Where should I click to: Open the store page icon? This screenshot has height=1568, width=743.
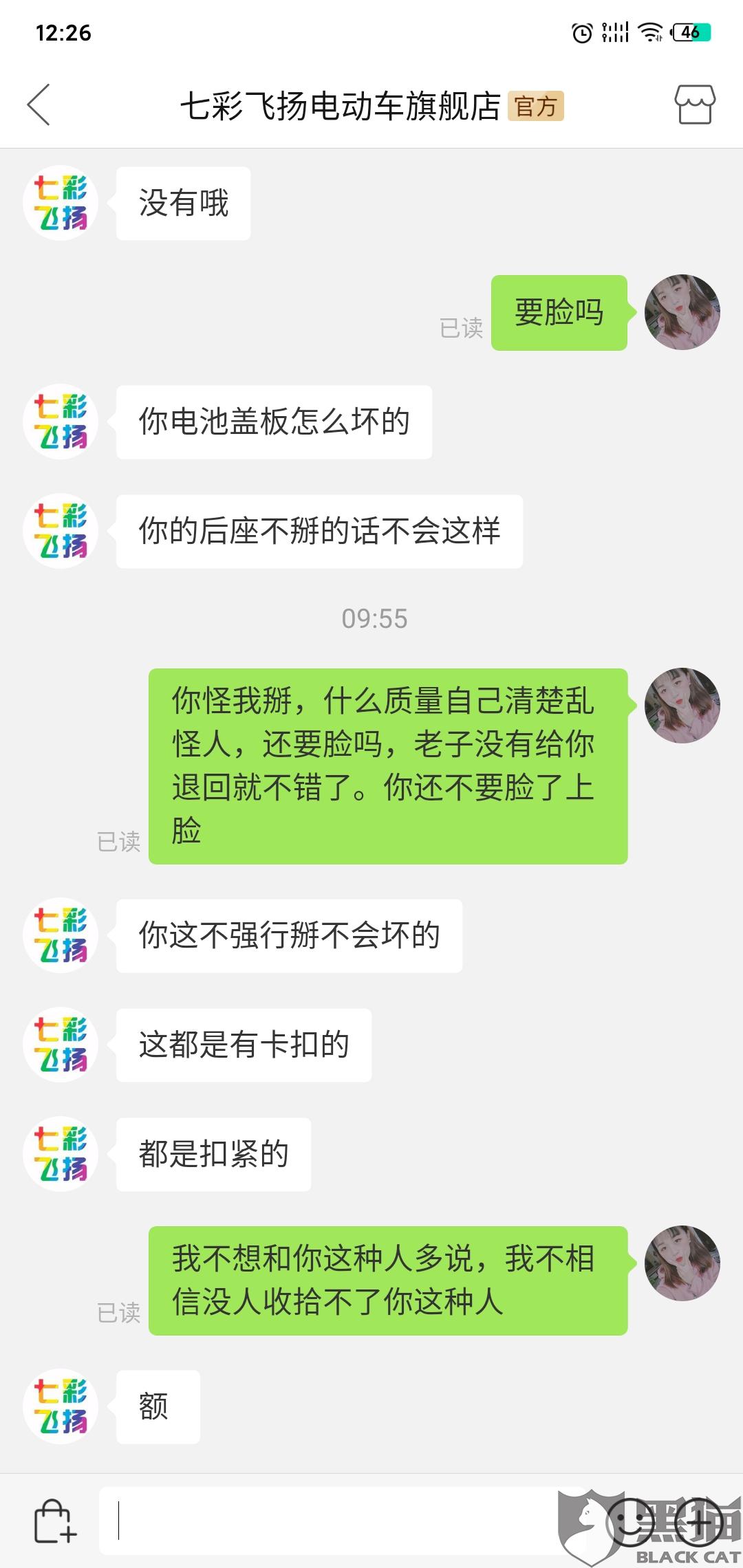[x=694, y=105]
